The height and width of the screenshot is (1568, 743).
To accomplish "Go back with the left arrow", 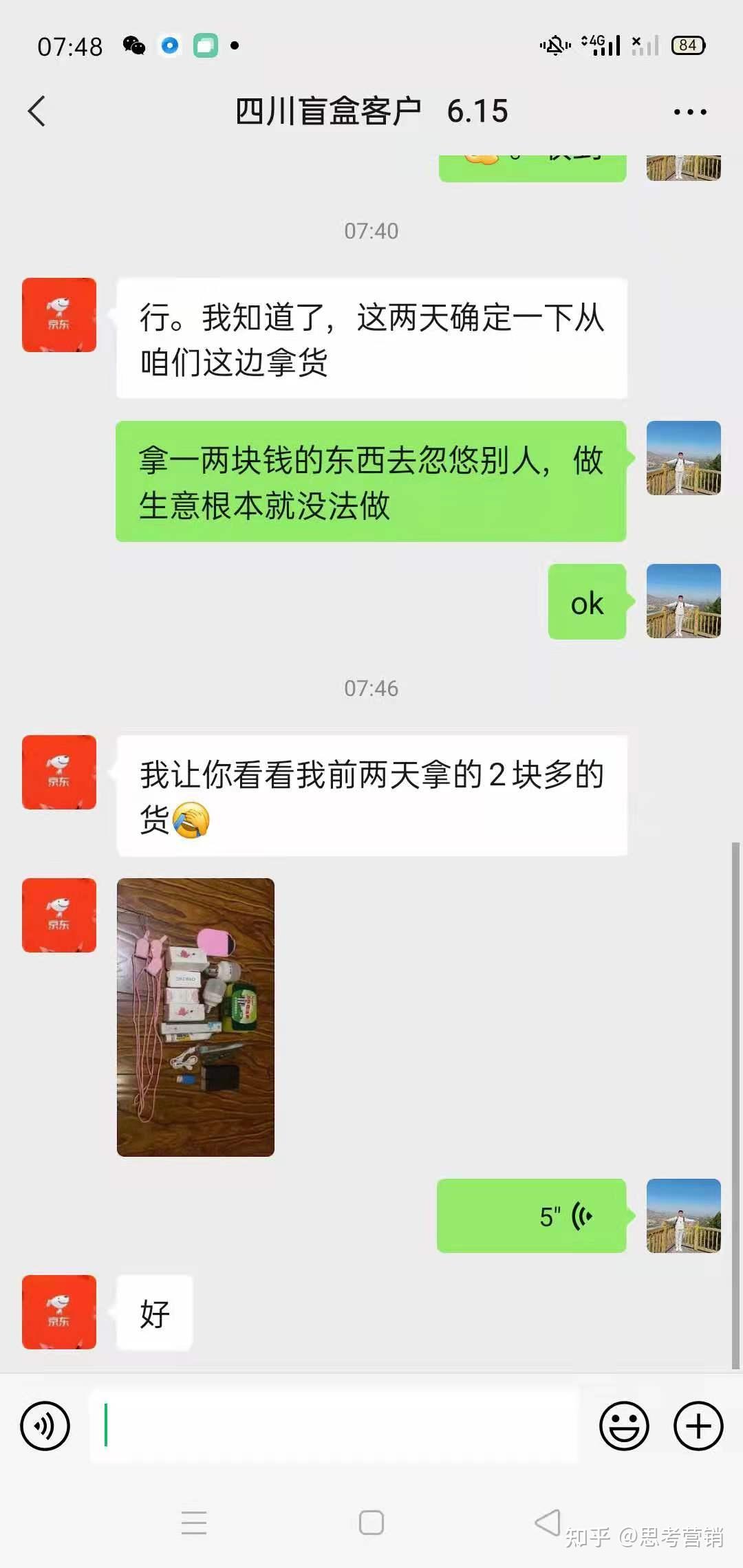I will 39,110.
